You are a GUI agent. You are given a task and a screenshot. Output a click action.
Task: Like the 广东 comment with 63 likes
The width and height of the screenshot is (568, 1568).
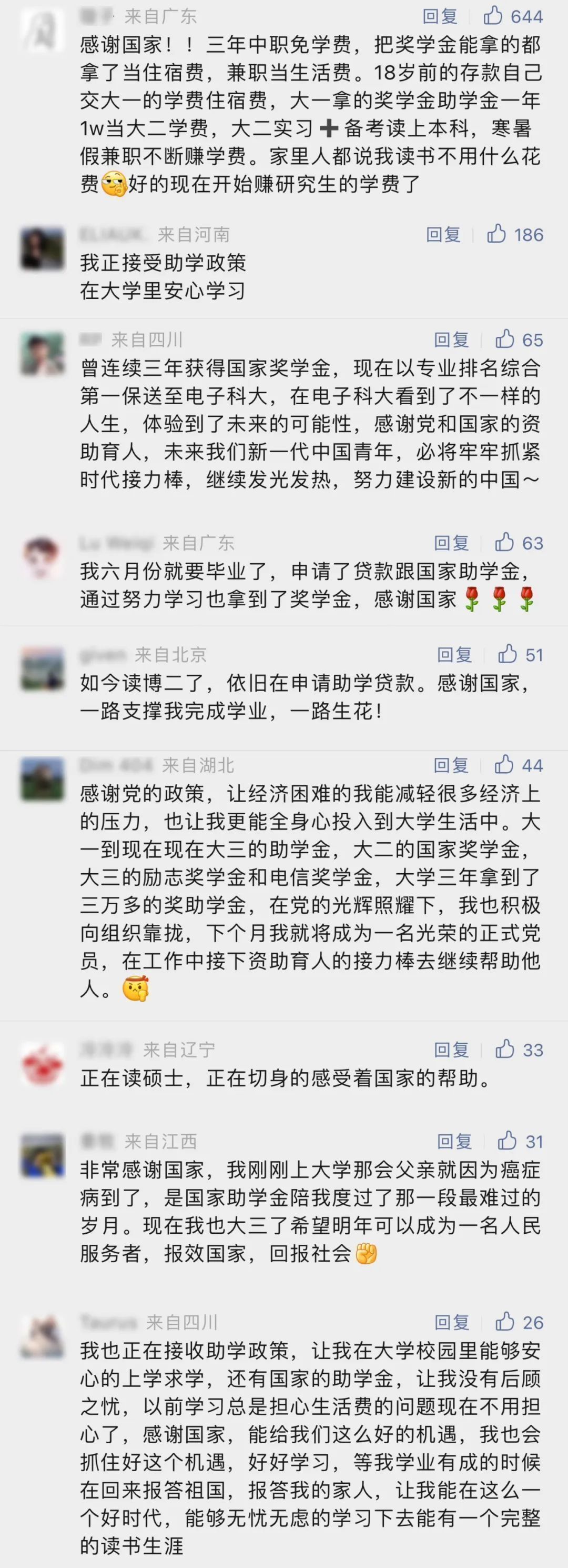point(505,542)
